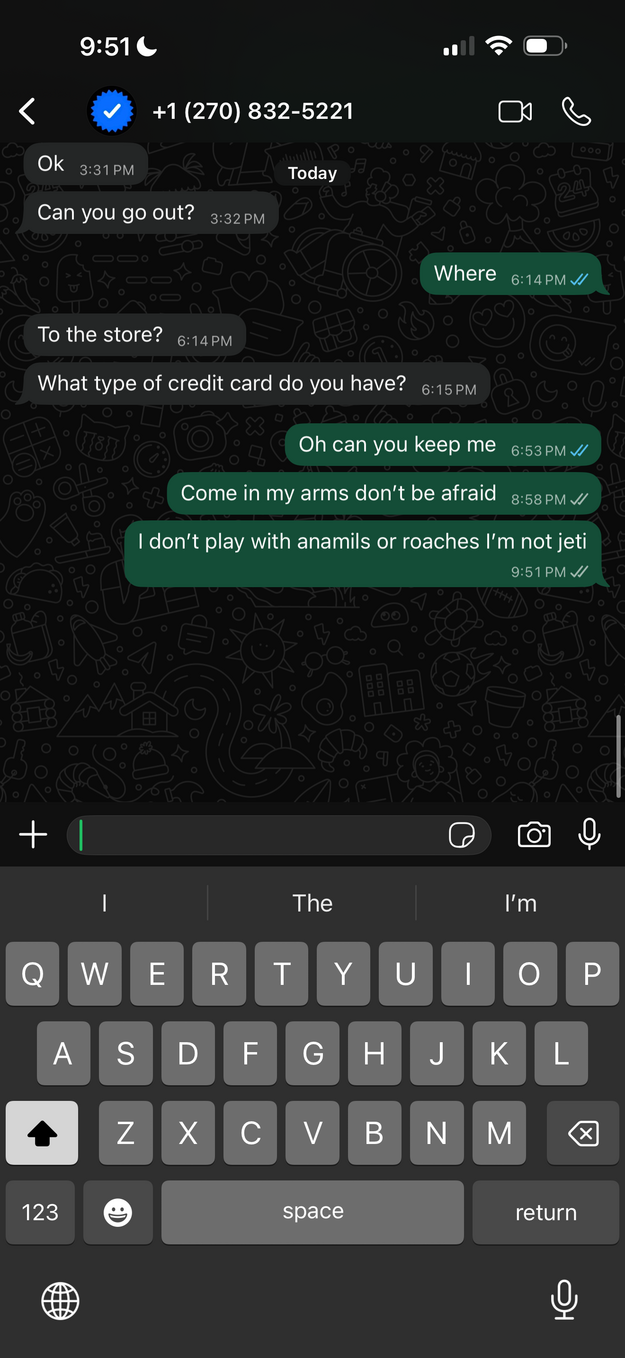Tap the backspace key
The image size is (625, 1358).
pyautogui.click(x=582, y=1133)
